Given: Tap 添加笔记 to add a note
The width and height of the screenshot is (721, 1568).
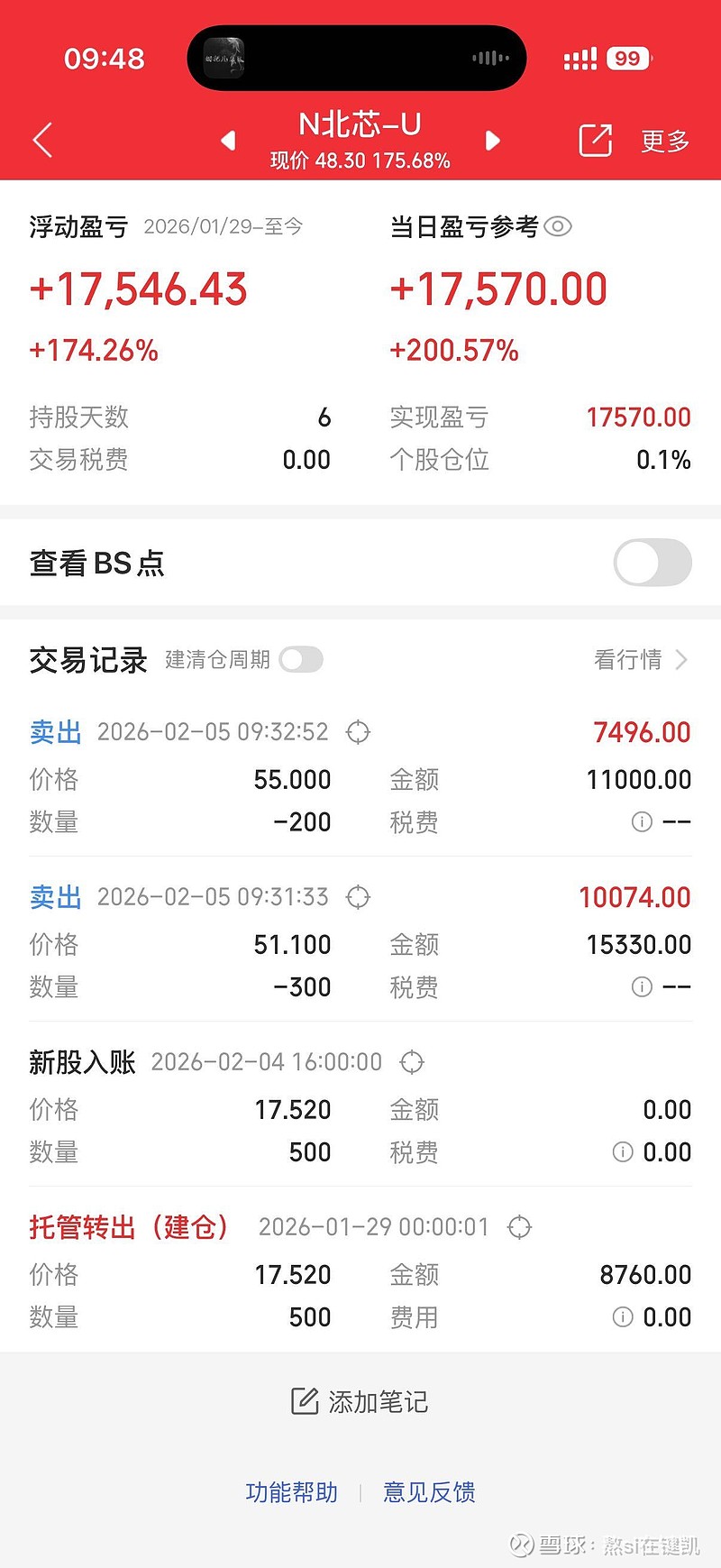Looking at the screenshot, I should 360,1401.
